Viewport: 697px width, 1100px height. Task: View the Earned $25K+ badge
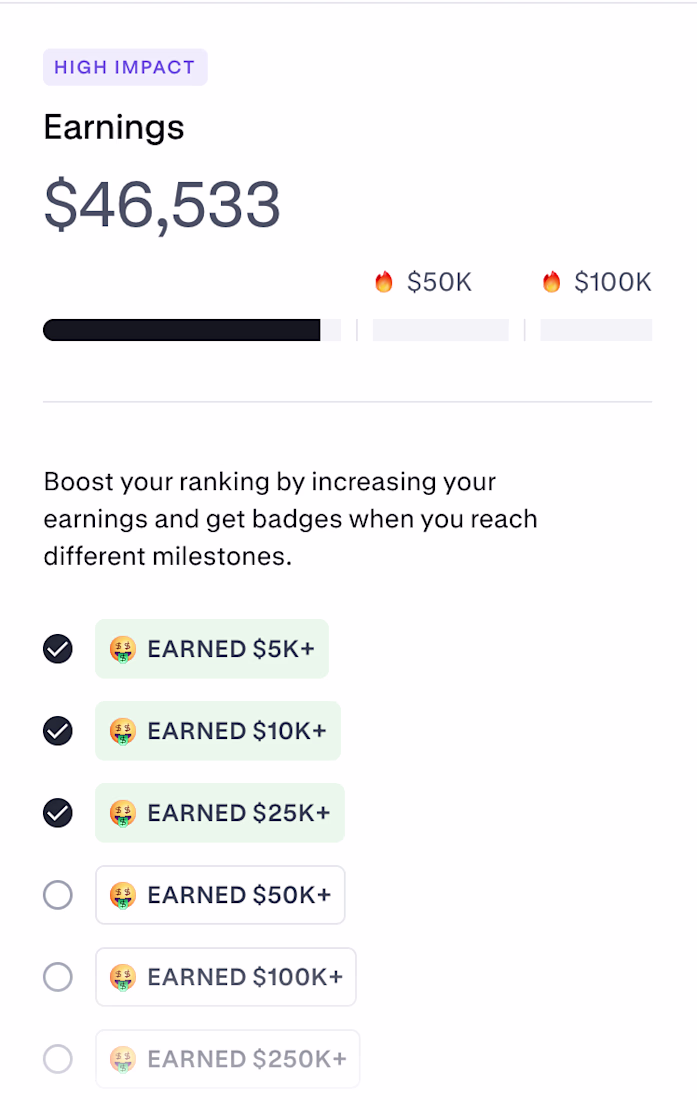point(220,813)
